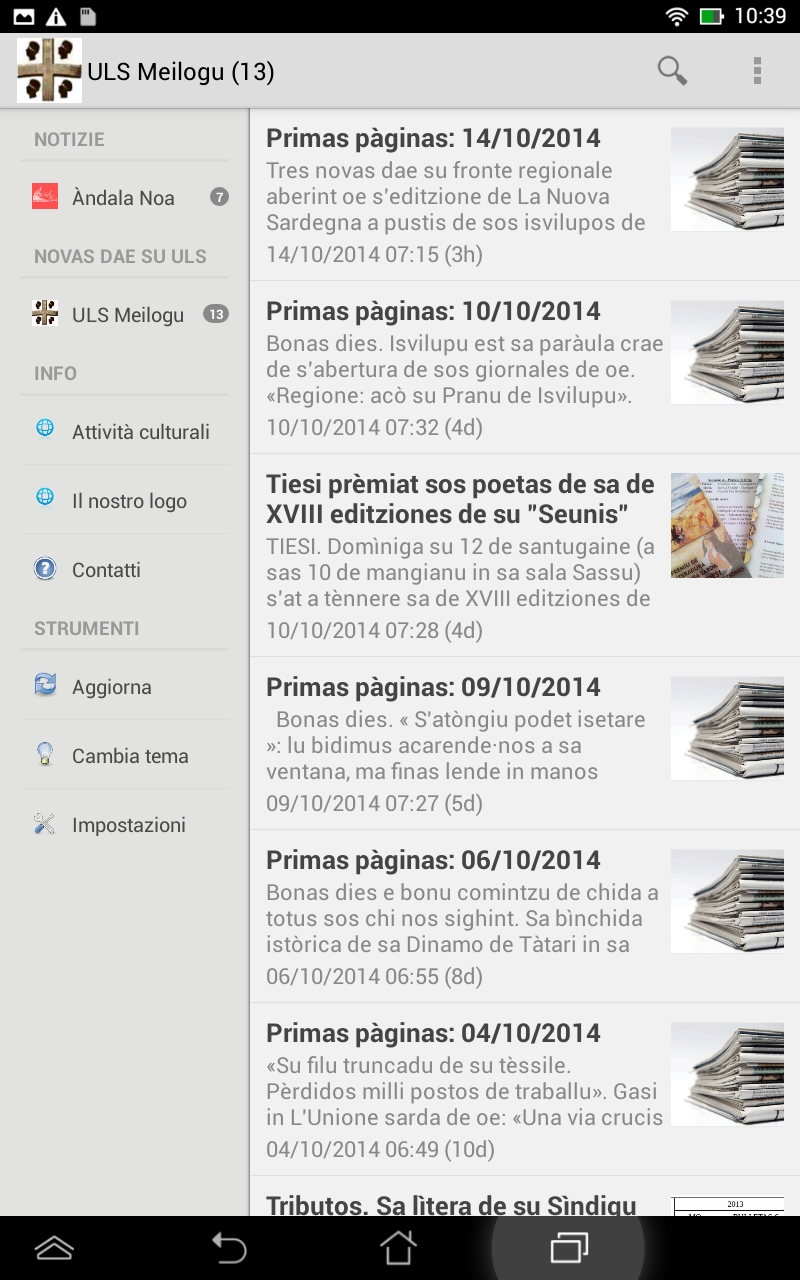
Task: Tap Cambia tema
Action: coord(125,755)
